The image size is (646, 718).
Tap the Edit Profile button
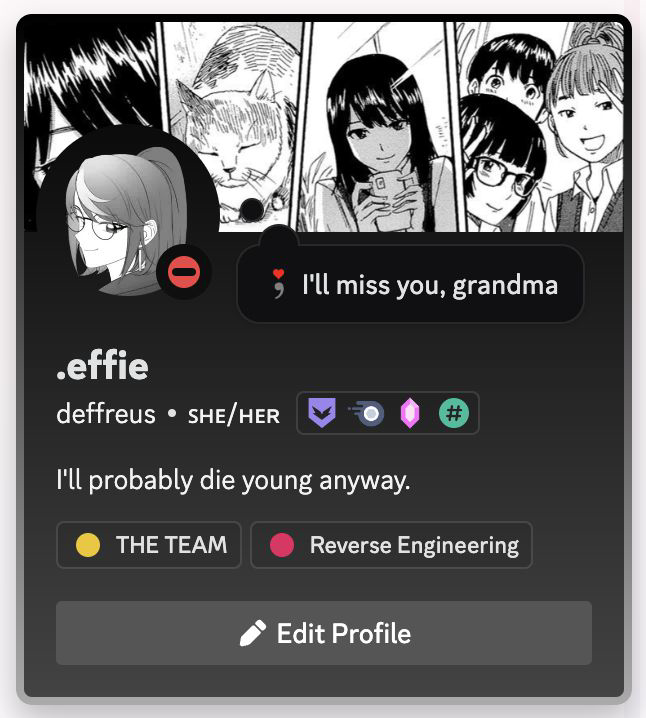(x=324, y=633)
